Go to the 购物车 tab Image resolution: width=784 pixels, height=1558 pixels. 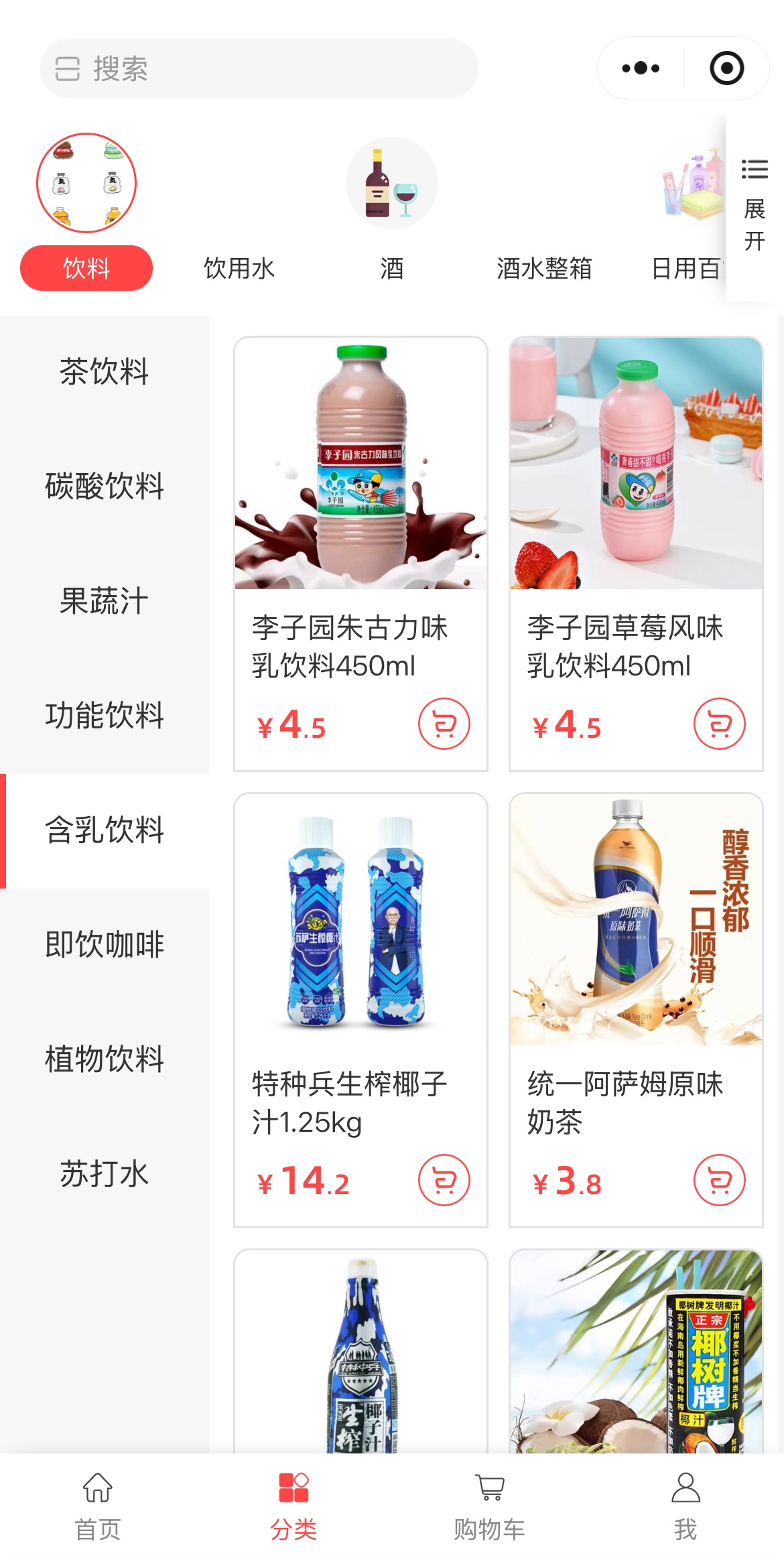coord(489,1506)
